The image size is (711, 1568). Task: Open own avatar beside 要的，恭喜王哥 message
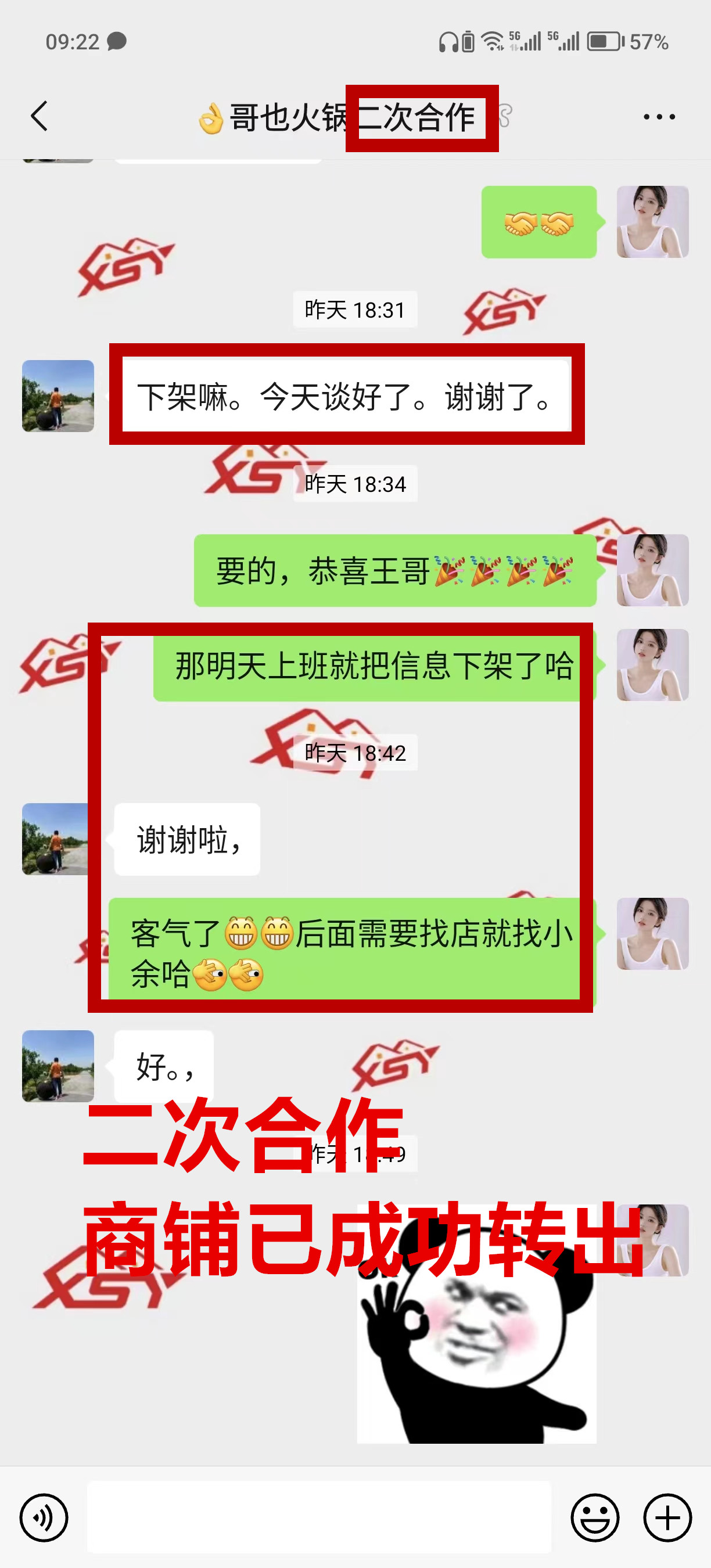[x=652, y=570]
